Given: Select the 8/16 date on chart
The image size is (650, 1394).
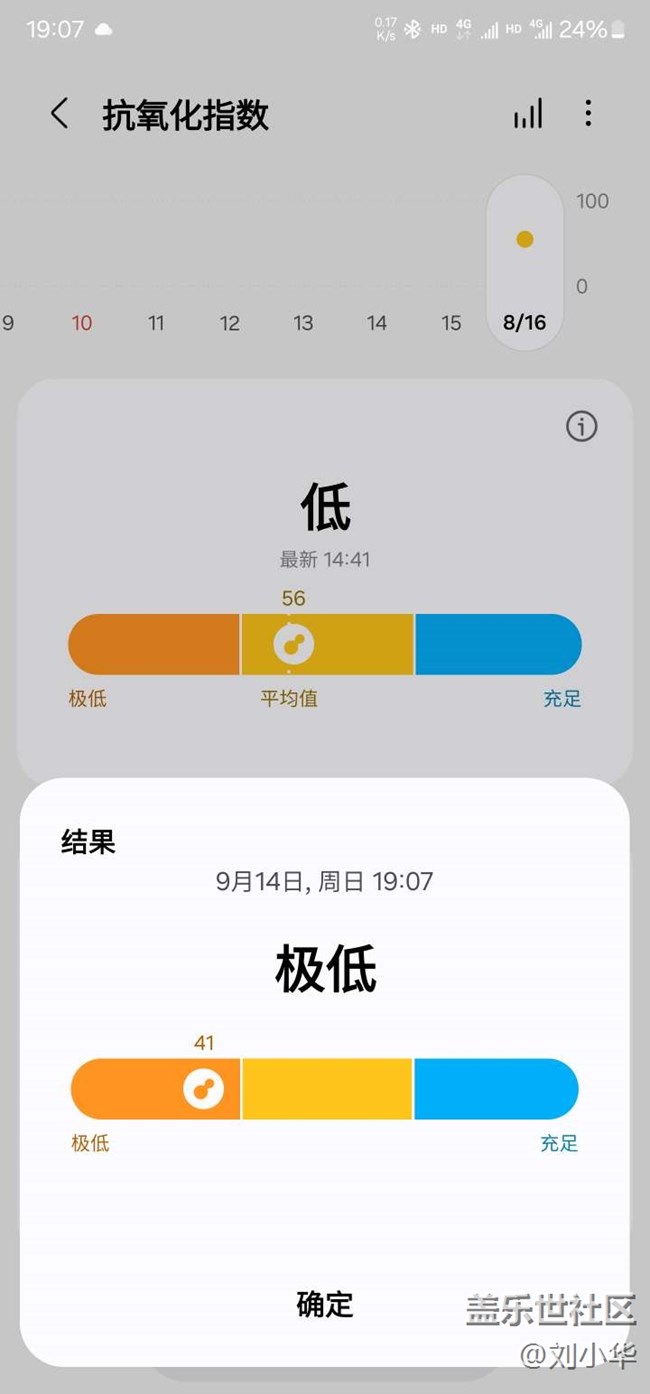Looking at the screenshot, I should (524, 322).
